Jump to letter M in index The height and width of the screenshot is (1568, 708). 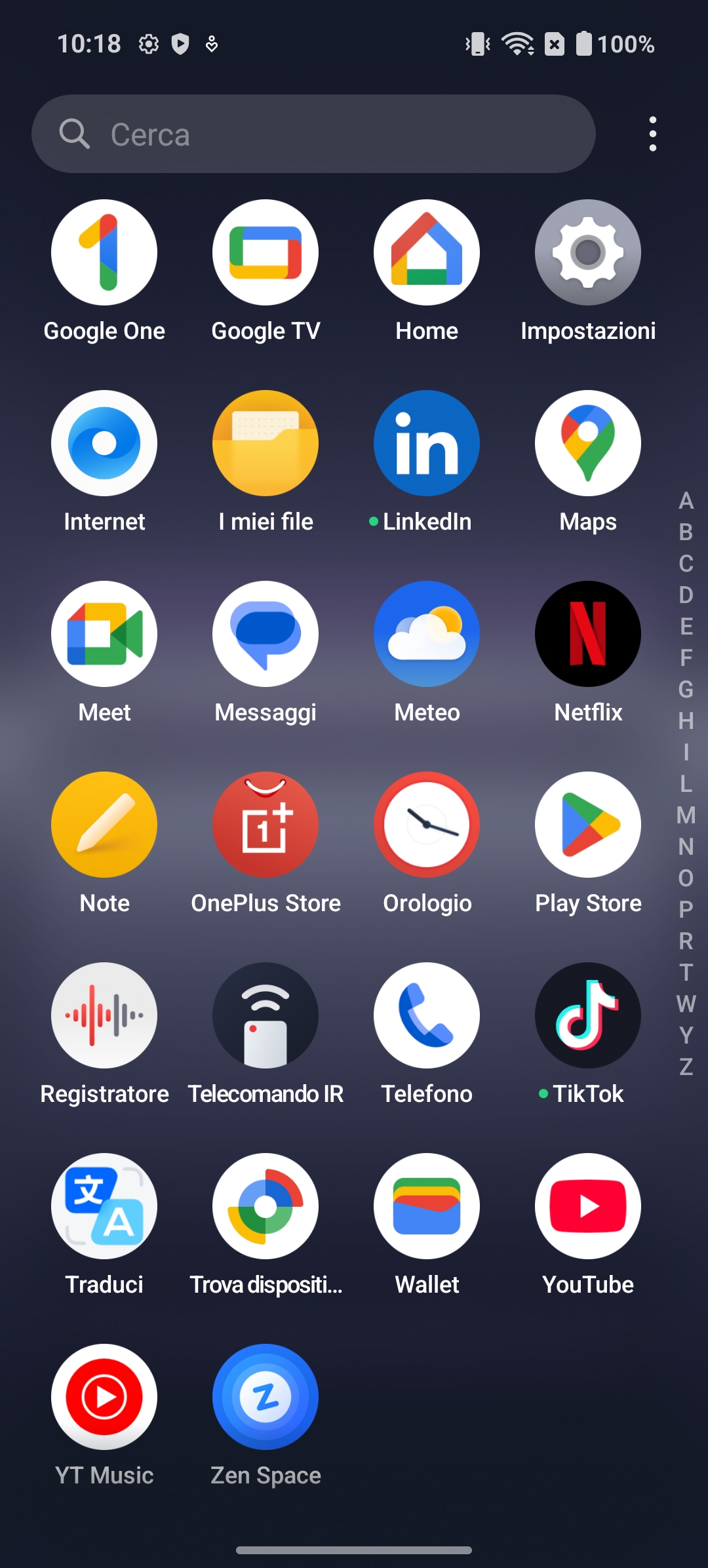pos(686,815)
